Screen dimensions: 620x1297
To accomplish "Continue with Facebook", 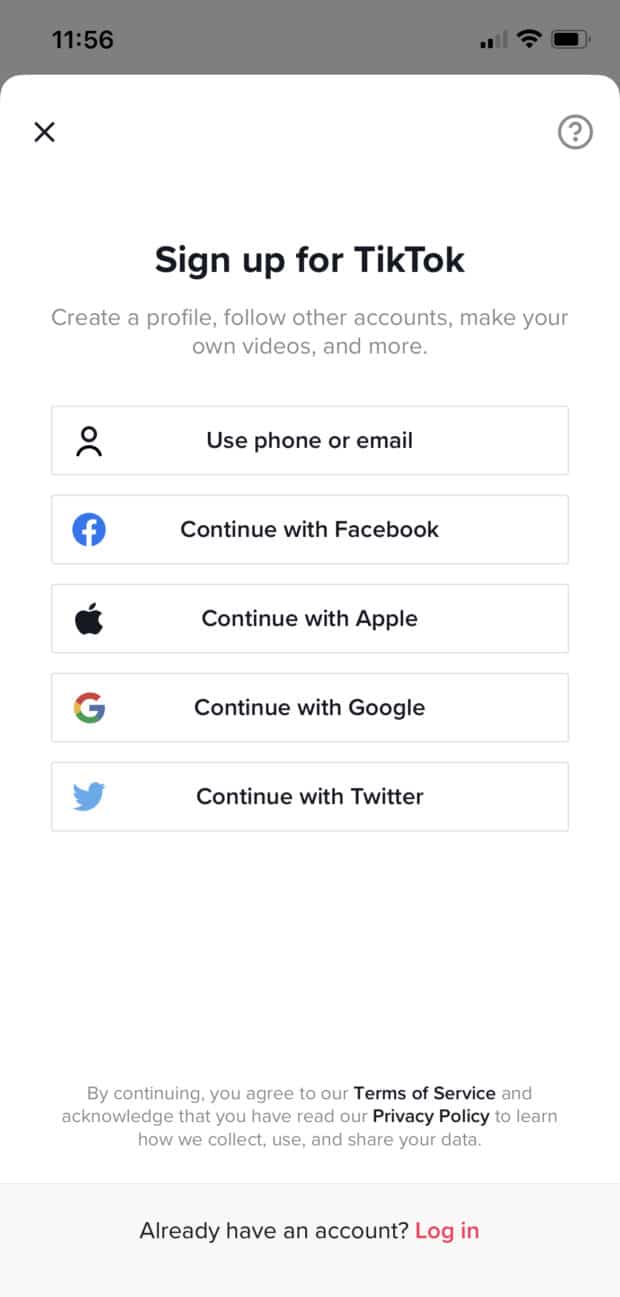I will (310, 529).
